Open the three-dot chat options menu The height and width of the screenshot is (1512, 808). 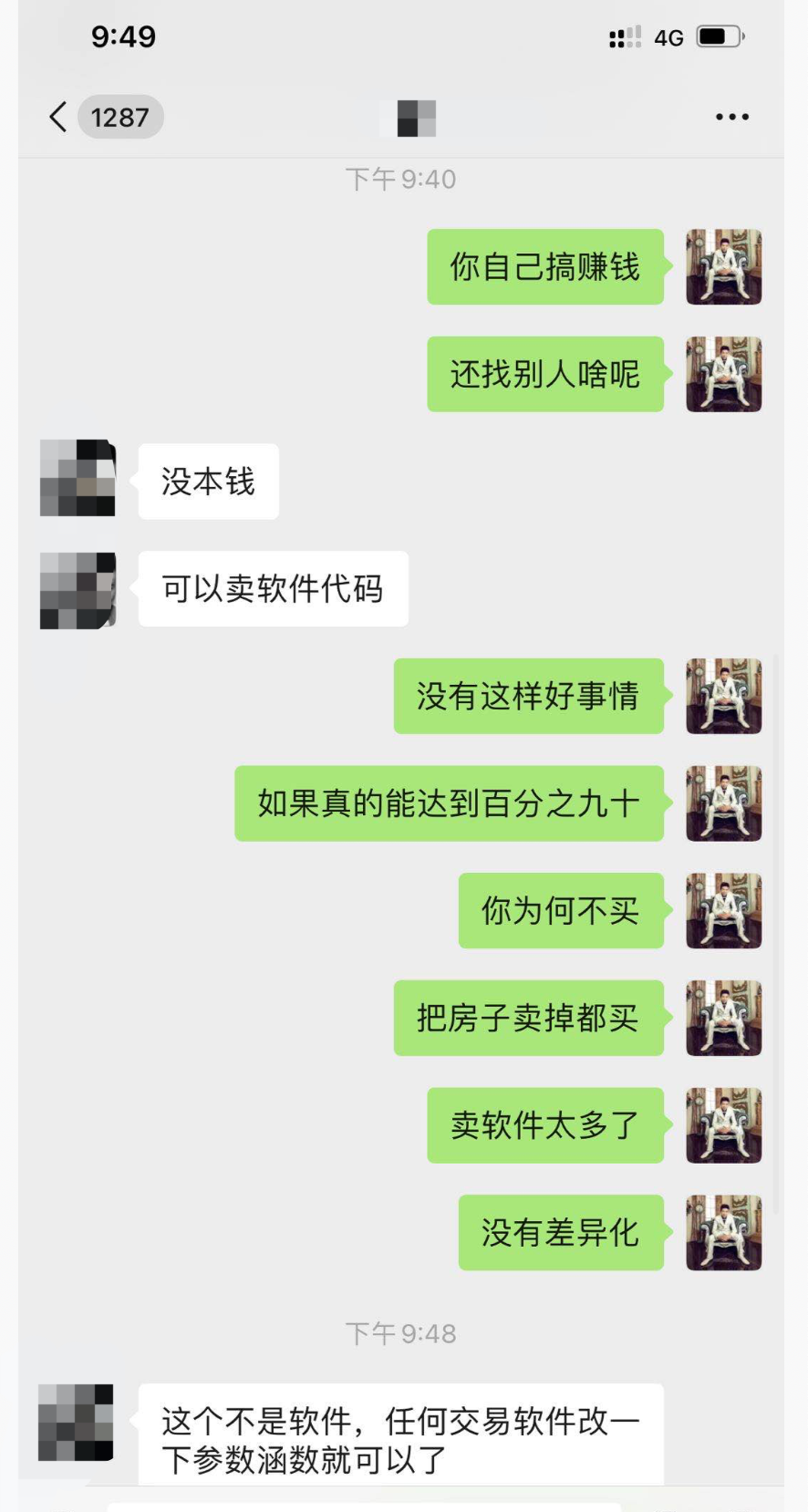click(x=731, y=117)
